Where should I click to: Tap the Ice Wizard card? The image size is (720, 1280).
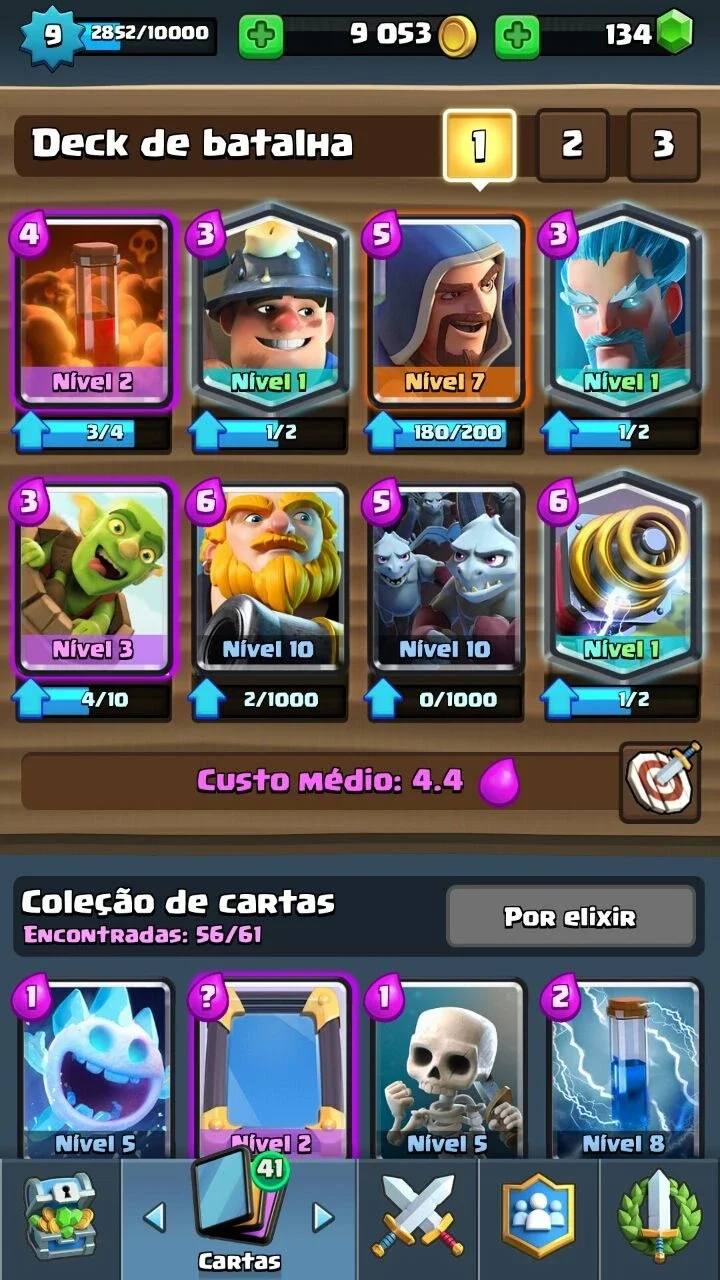point(623,311)
